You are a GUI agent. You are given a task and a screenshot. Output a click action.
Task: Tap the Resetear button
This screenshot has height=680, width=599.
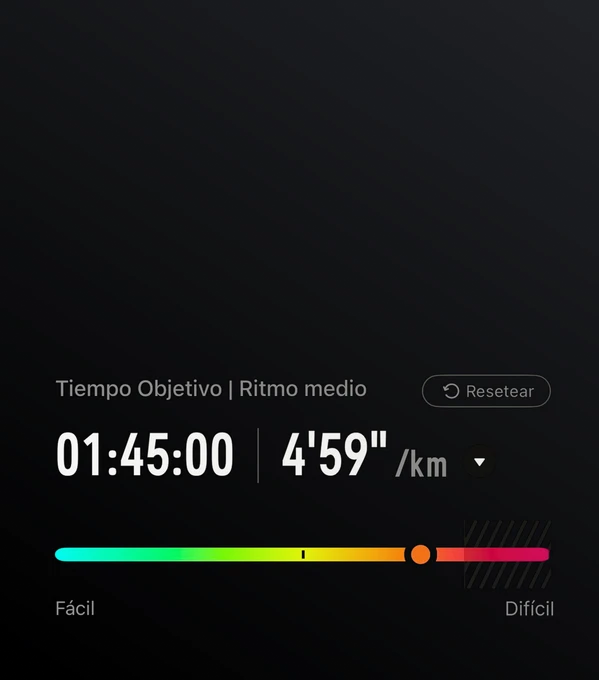(x=486, y=391)
